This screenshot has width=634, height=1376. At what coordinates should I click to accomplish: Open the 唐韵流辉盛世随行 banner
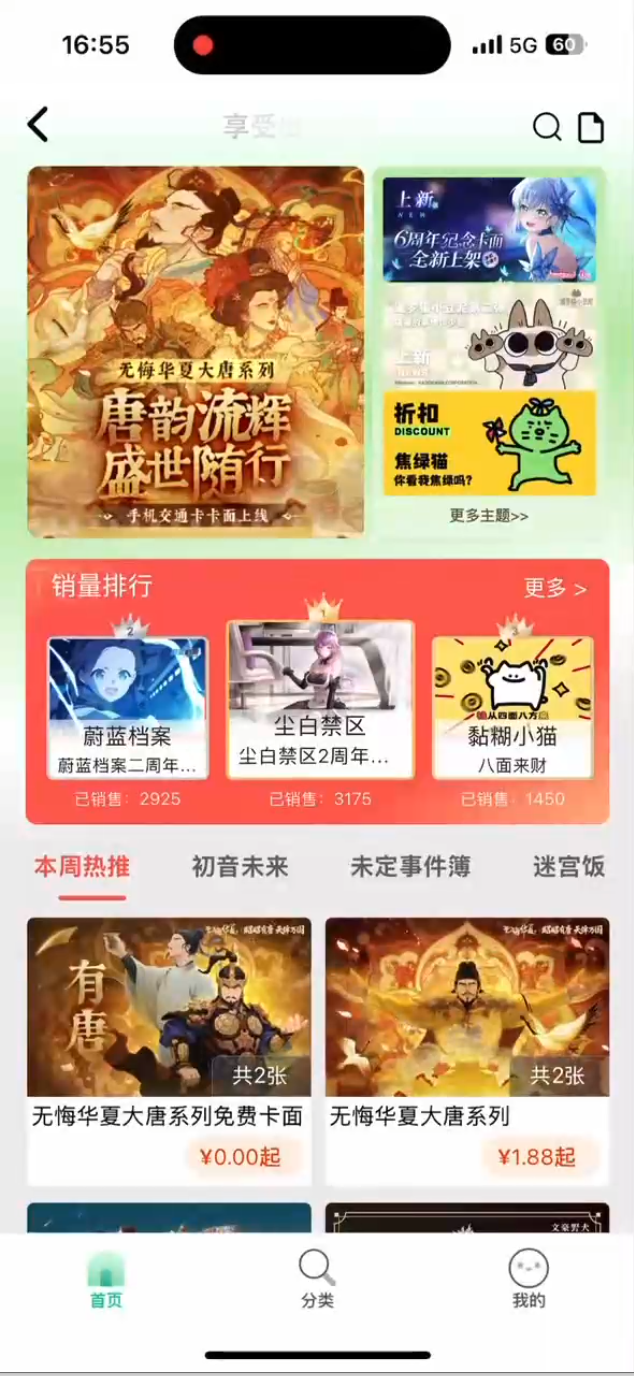point(195,351)
